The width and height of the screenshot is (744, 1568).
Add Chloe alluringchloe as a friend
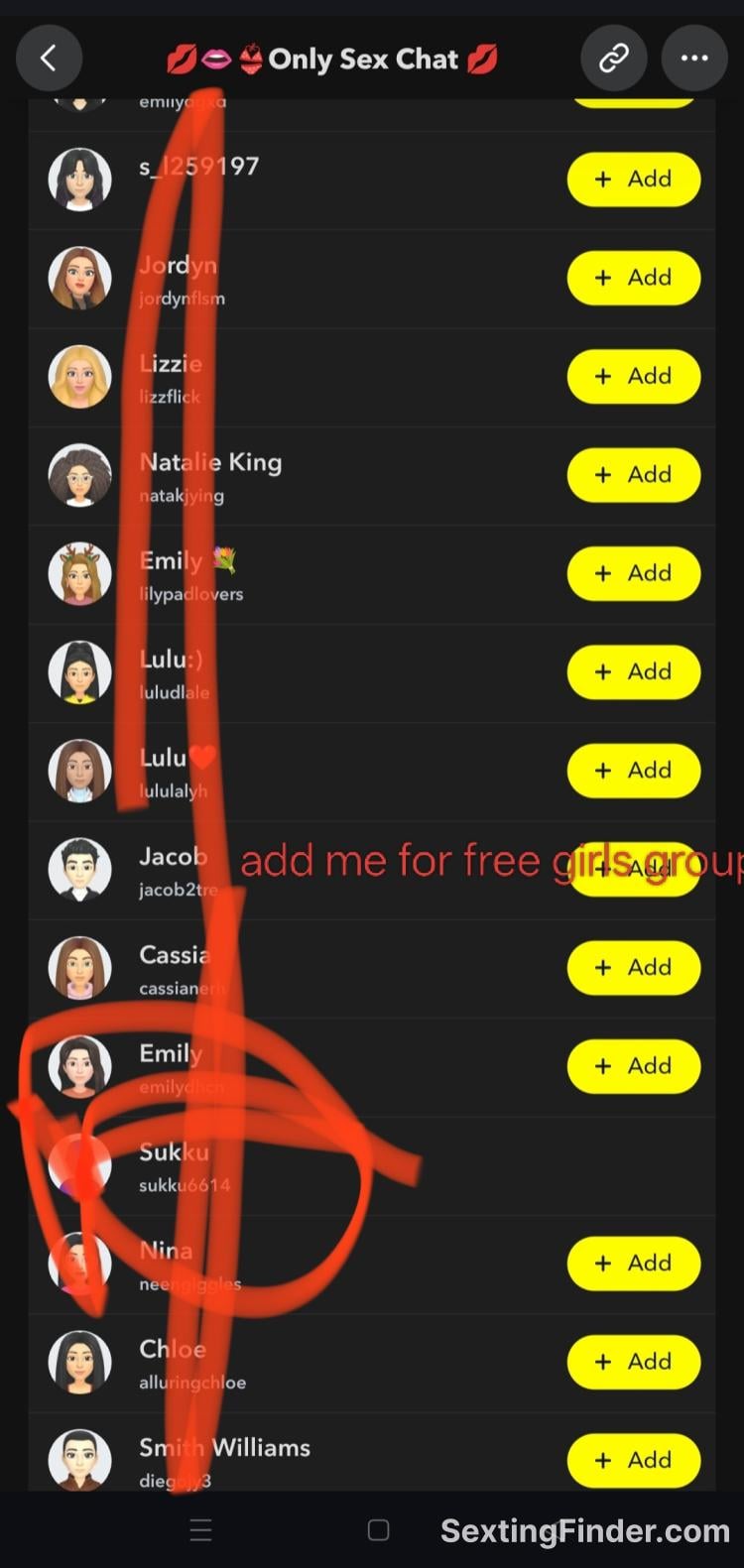coord(633,1362)
